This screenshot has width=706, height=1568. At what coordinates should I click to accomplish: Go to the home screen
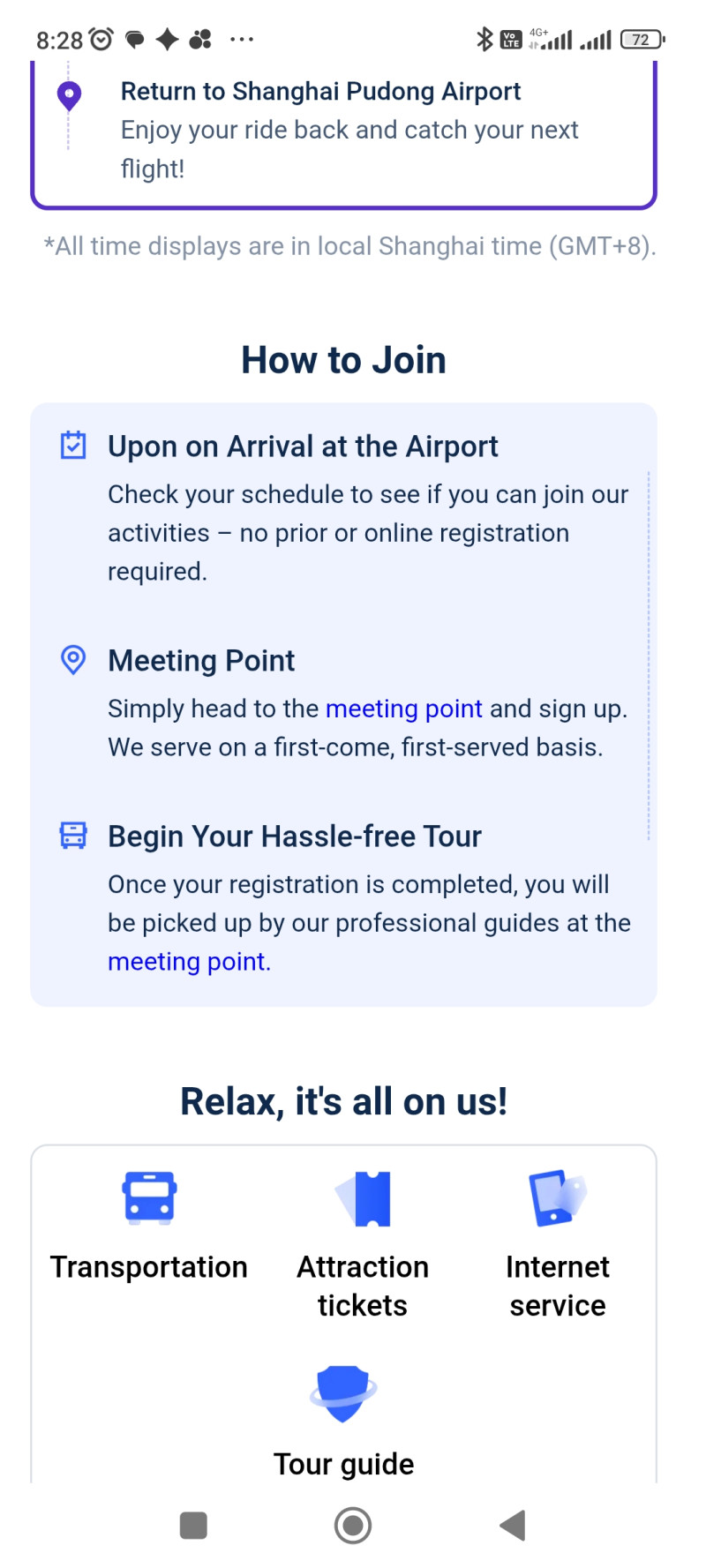click(x=353, y=1525)
